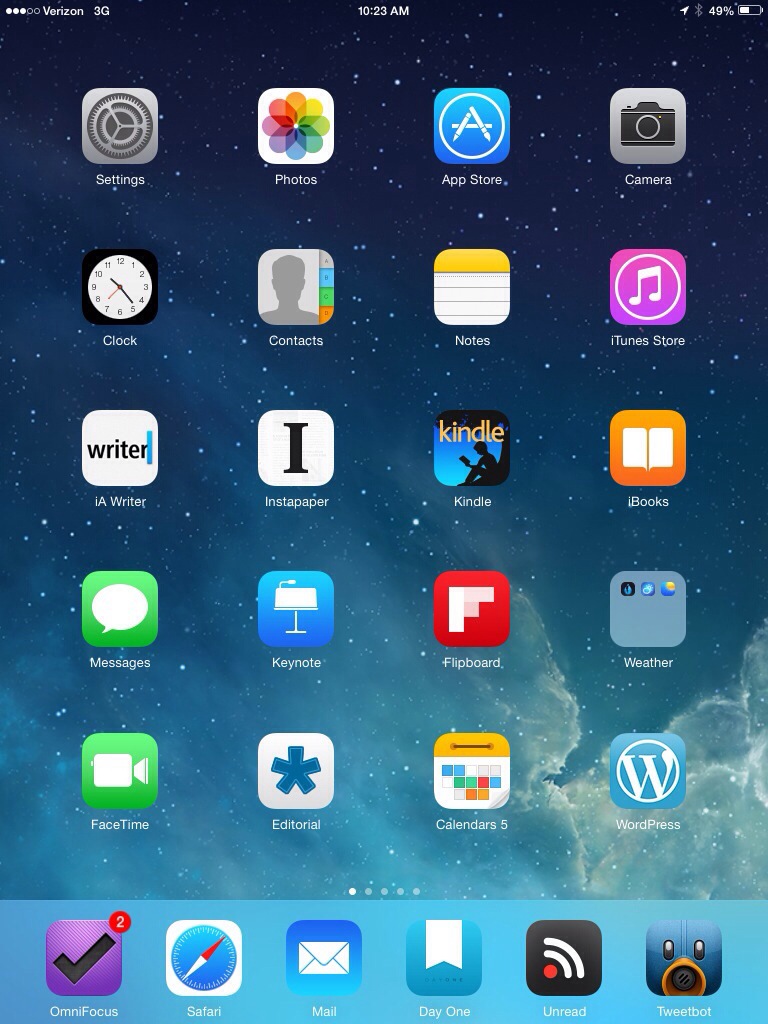The height and width of the screenshot is (1024, 768).
Task: Launch Tweetbot from the dock
Action: pos(684,958)
